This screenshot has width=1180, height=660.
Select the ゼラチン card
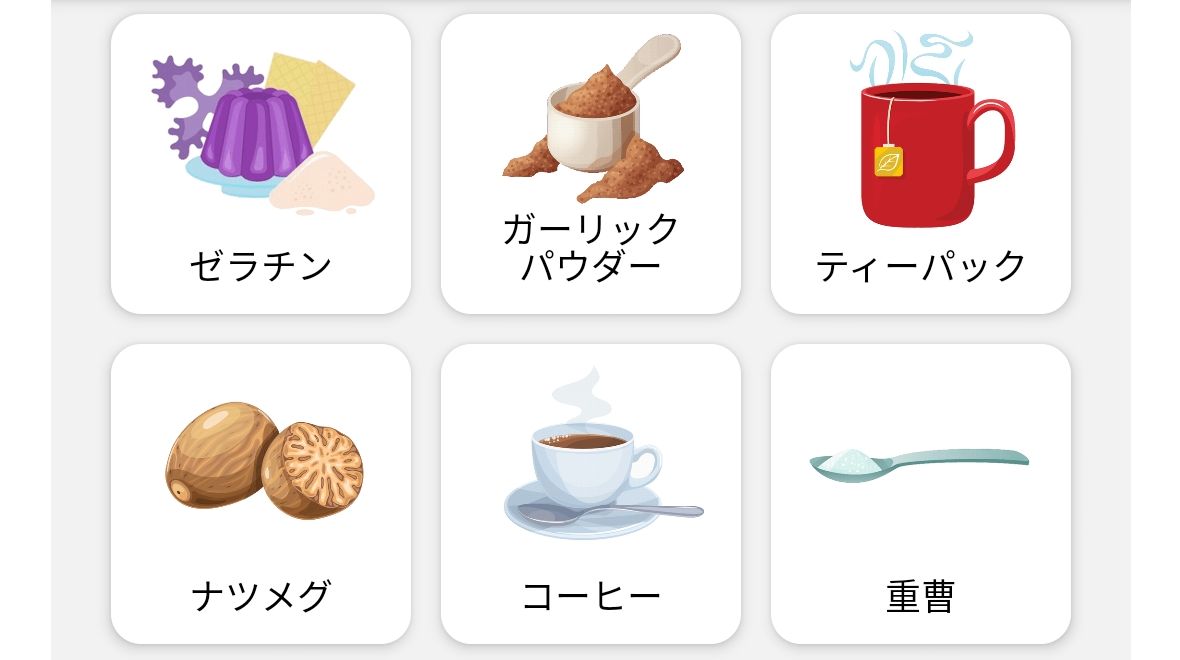coord(260,164)
